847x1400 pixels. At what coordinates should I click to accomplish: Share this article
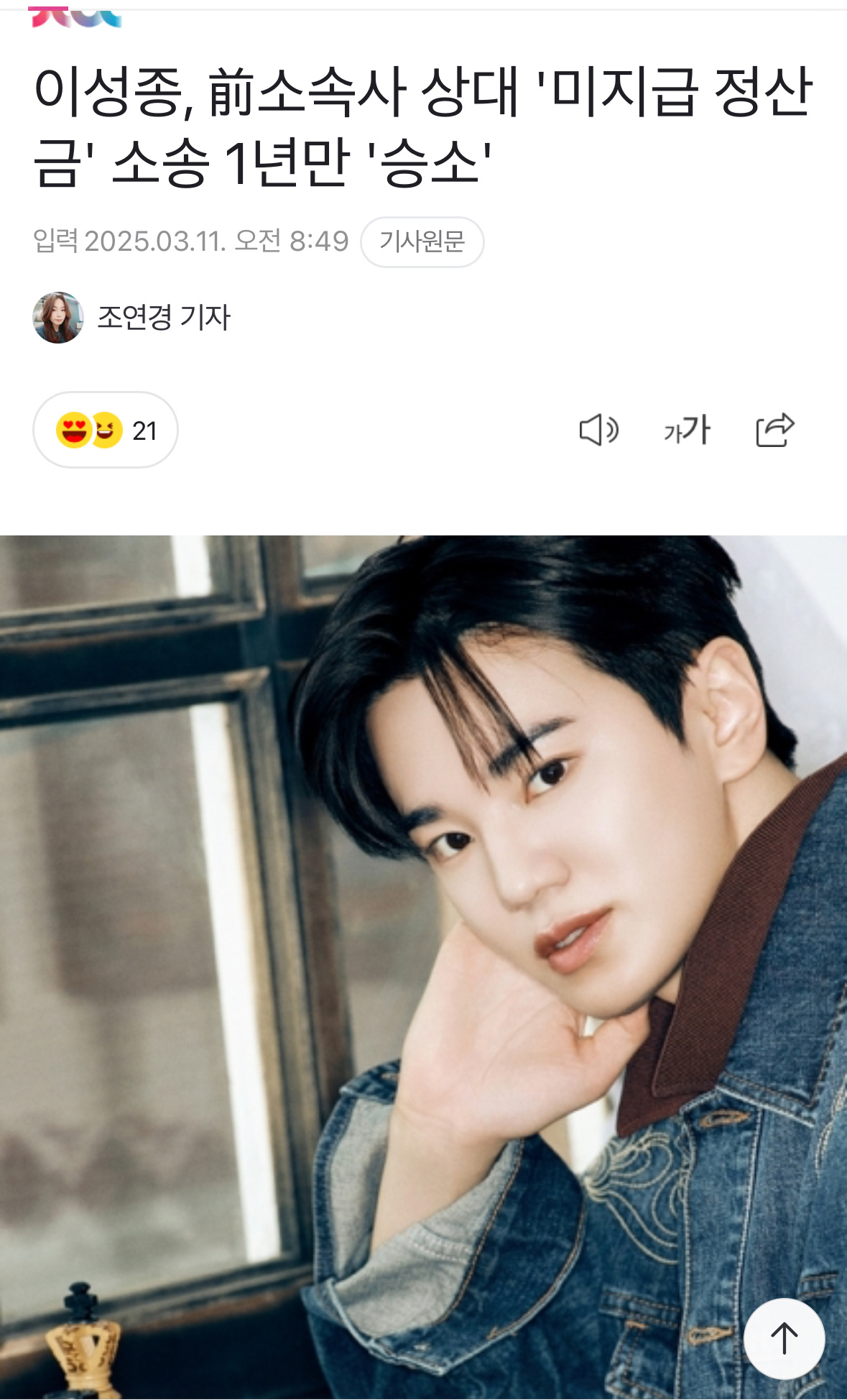tap(774, 430)
